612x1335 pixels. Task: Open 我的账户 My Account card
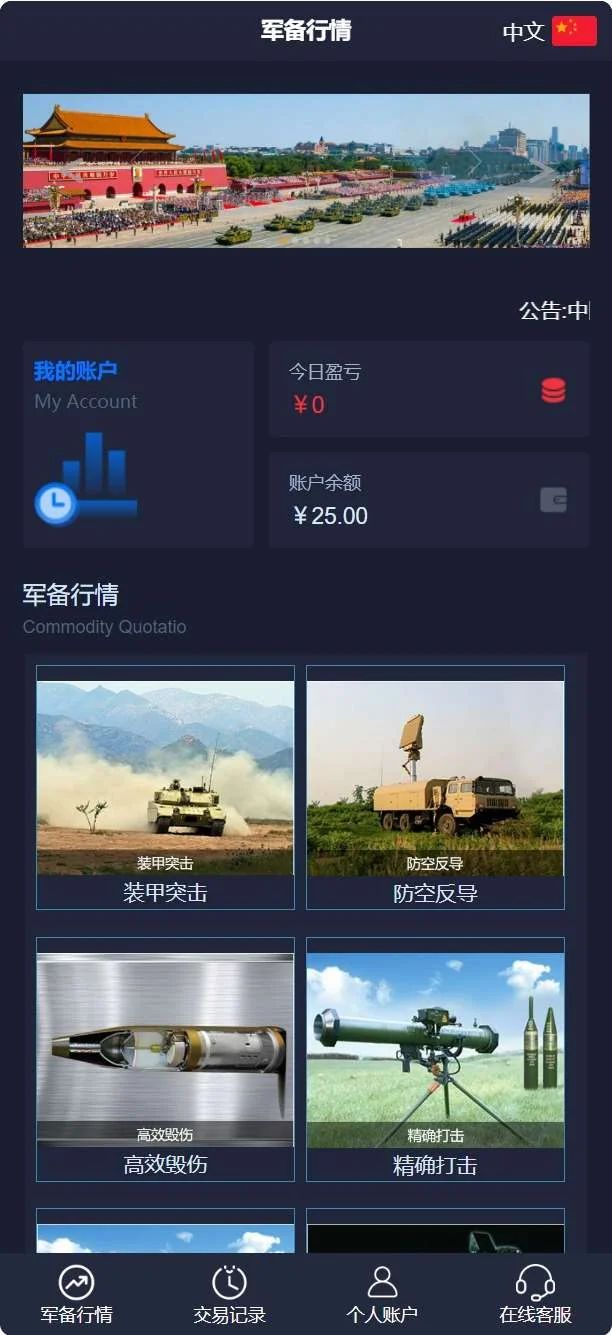coord(138,444)
